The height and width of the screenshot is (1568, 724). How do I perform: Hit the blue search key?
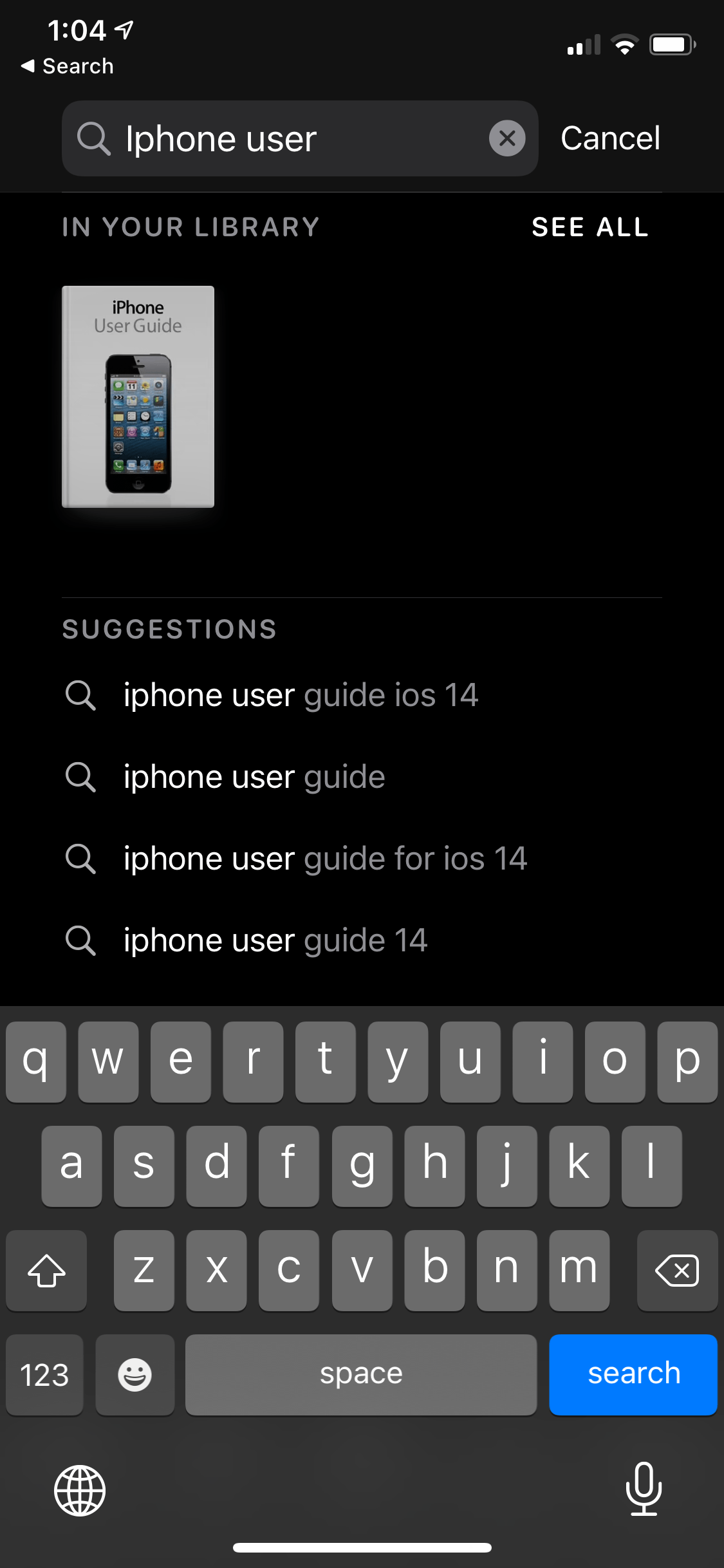(633, 1374)
